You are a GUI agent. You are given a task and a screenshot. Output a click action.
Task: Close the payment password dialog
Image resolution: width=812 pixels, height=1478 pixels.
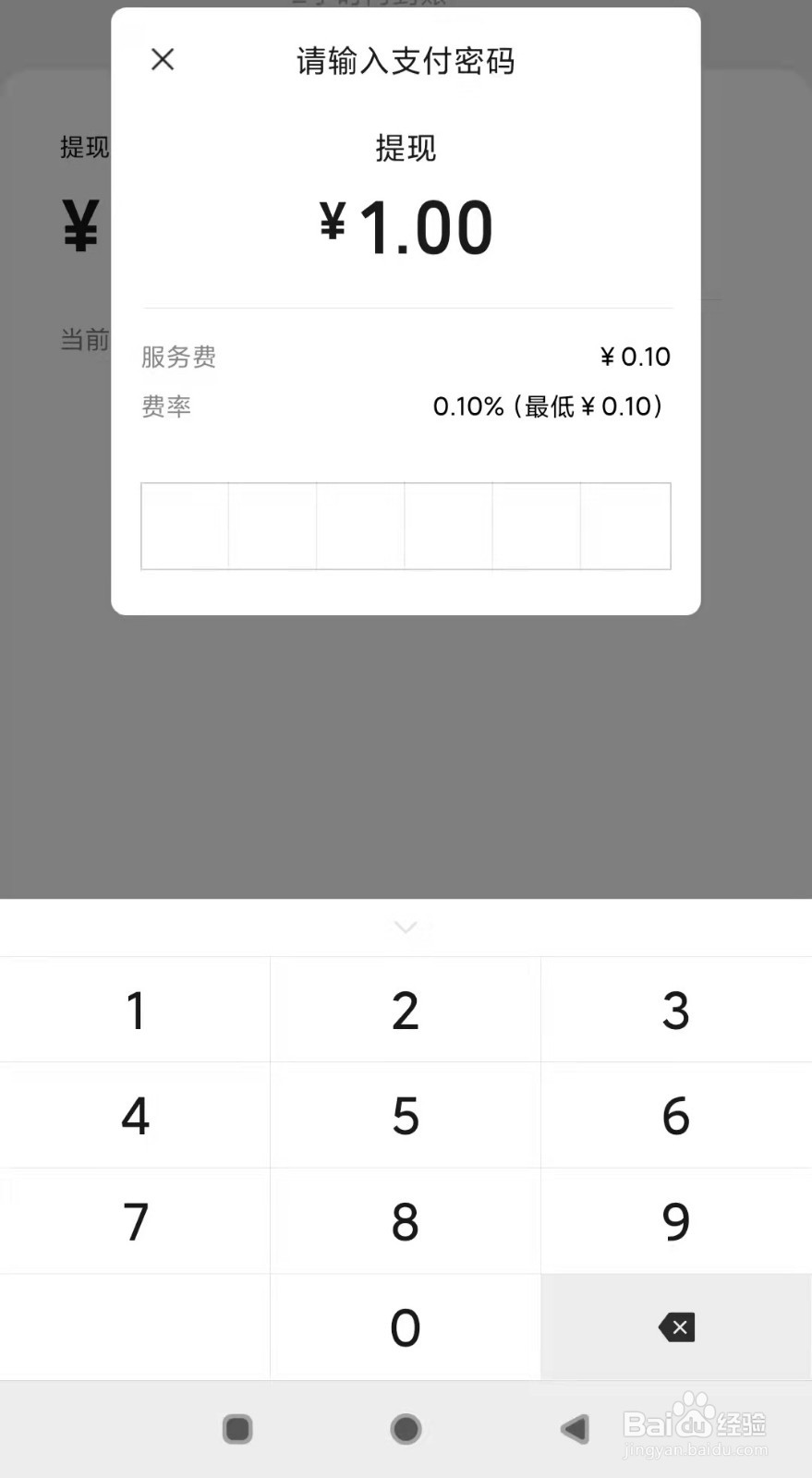[163, 59]
